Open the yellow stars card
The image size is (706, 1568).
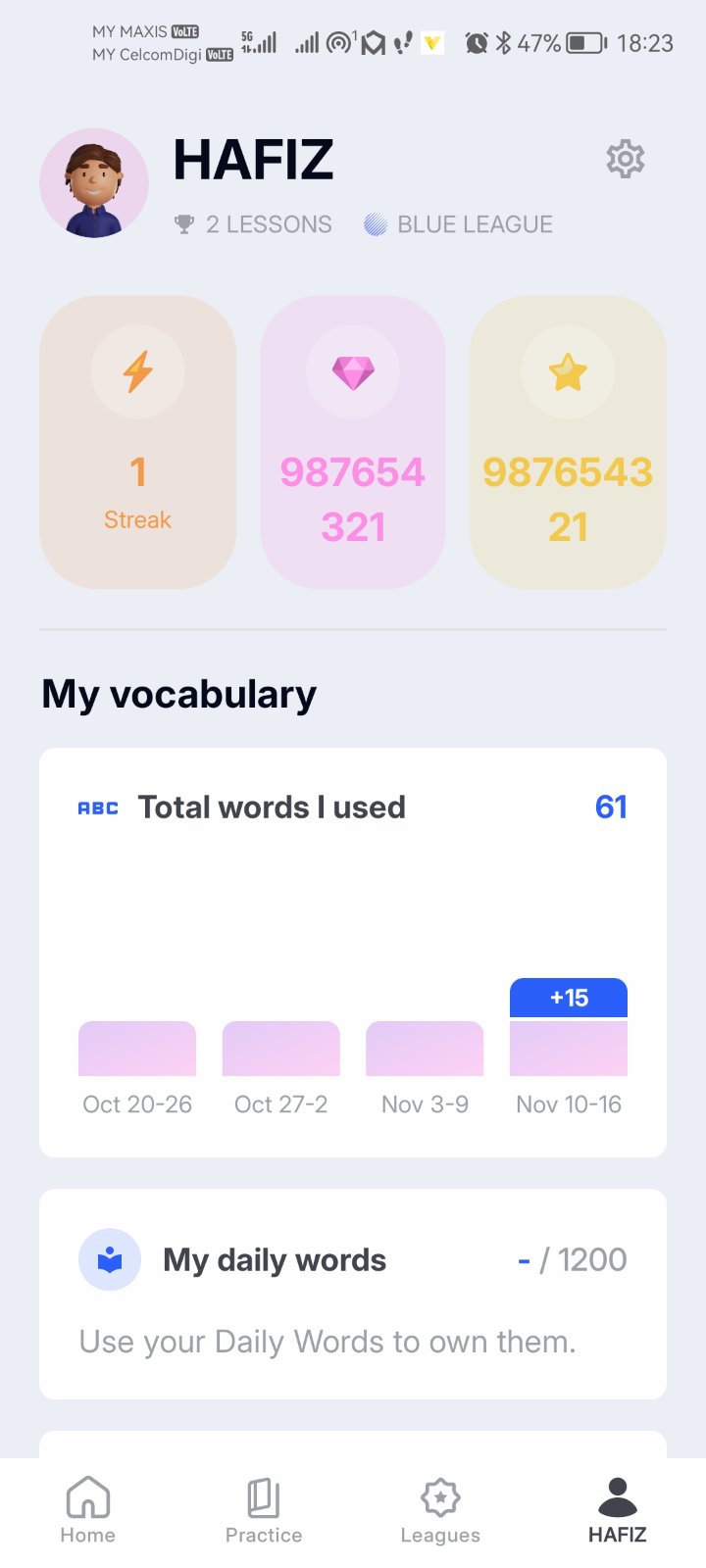[x=568, y=442]
